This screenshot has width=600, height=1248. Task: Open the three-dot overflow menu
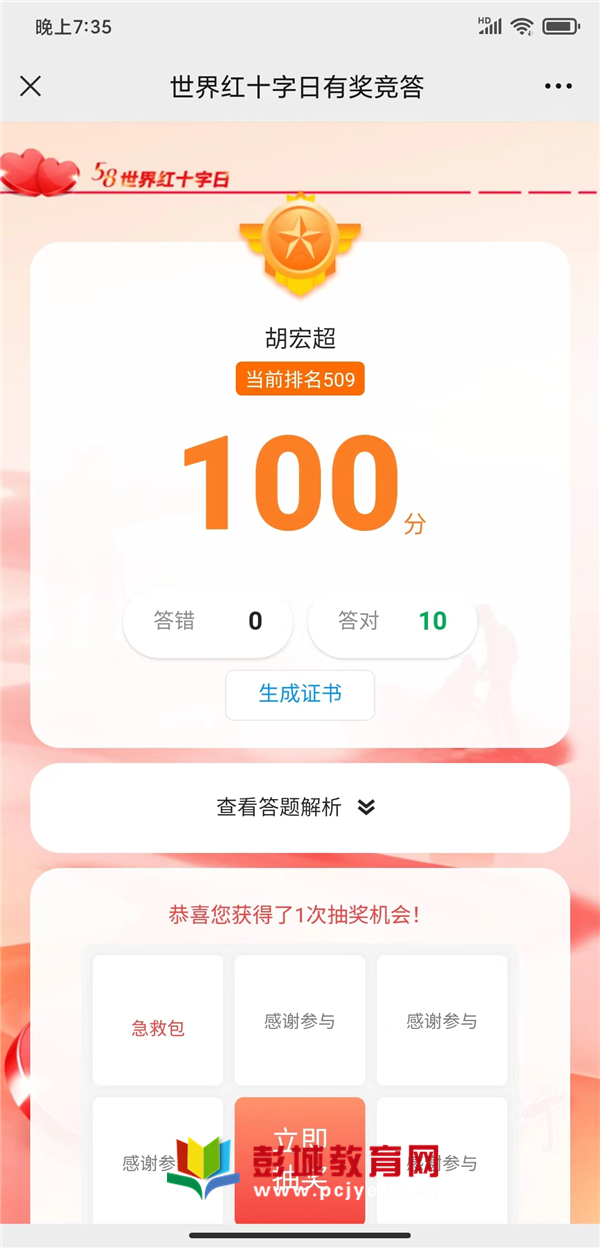pos(558,87)
